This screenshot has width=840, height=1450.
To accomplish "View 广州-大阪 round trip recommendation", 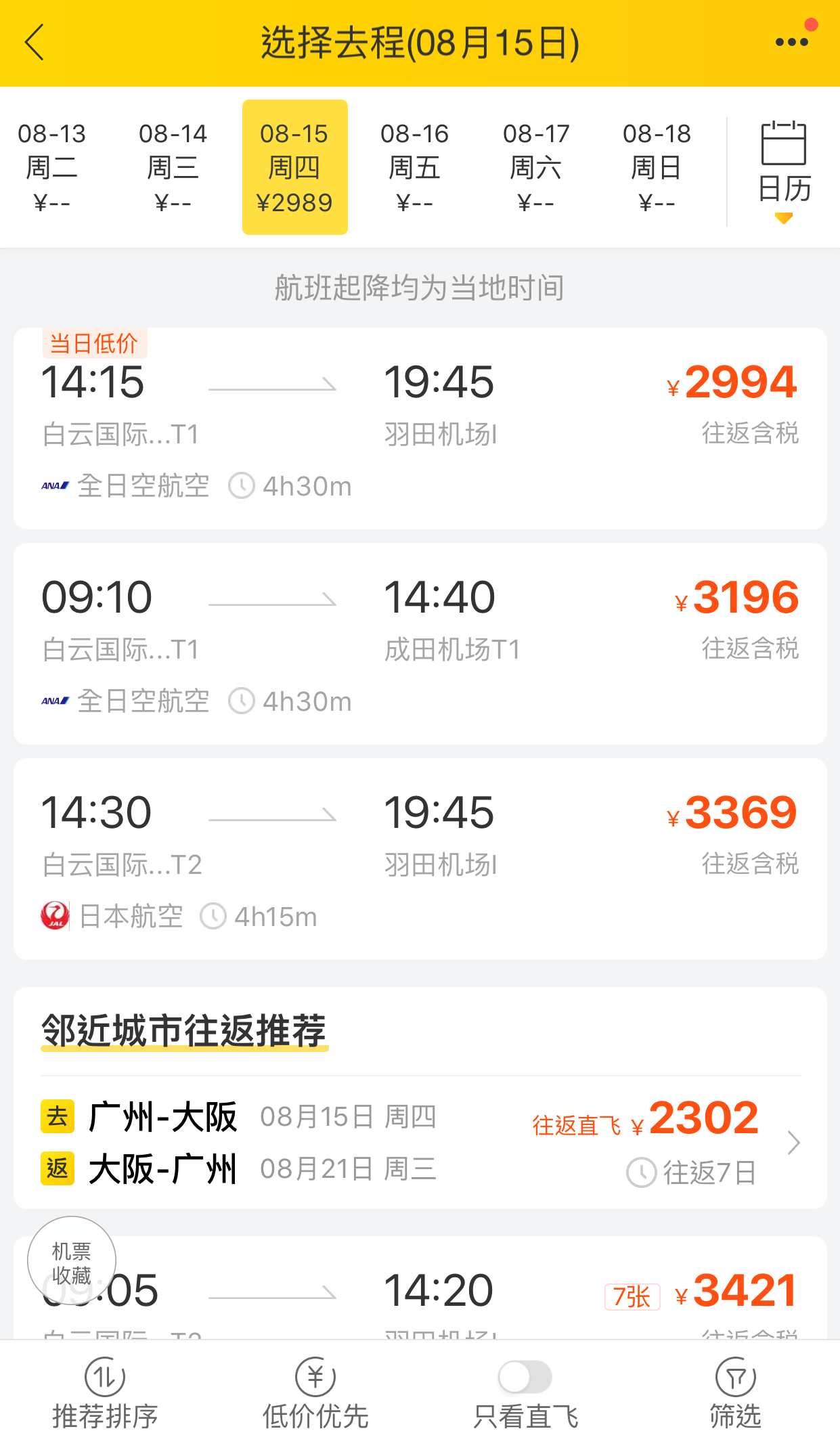I will coord(420,1143).
